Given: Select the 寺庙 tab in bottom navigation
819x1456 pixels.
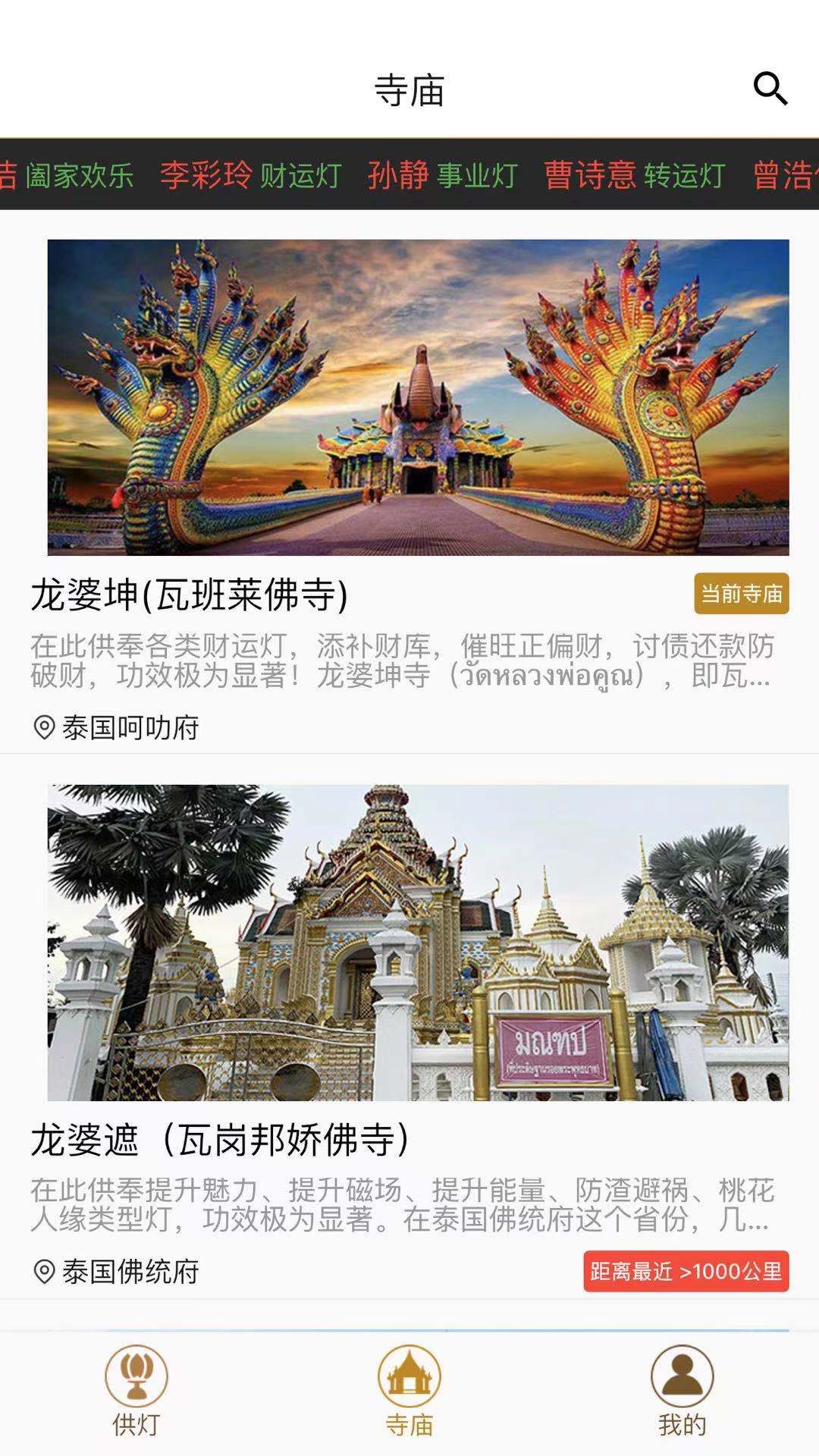Looking at the screenshot, I should pos(409,1391).
